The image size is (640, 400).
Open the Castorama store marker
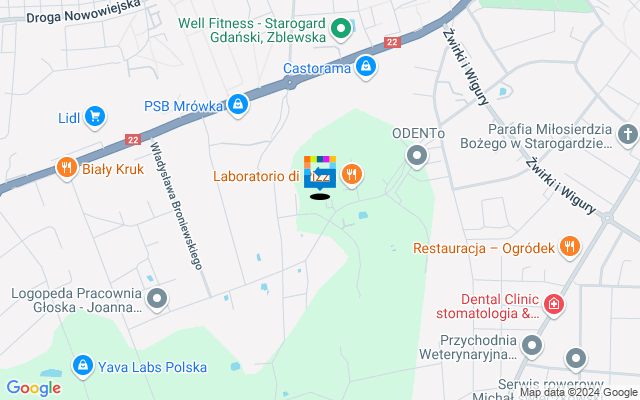click(x=367, y=68)
